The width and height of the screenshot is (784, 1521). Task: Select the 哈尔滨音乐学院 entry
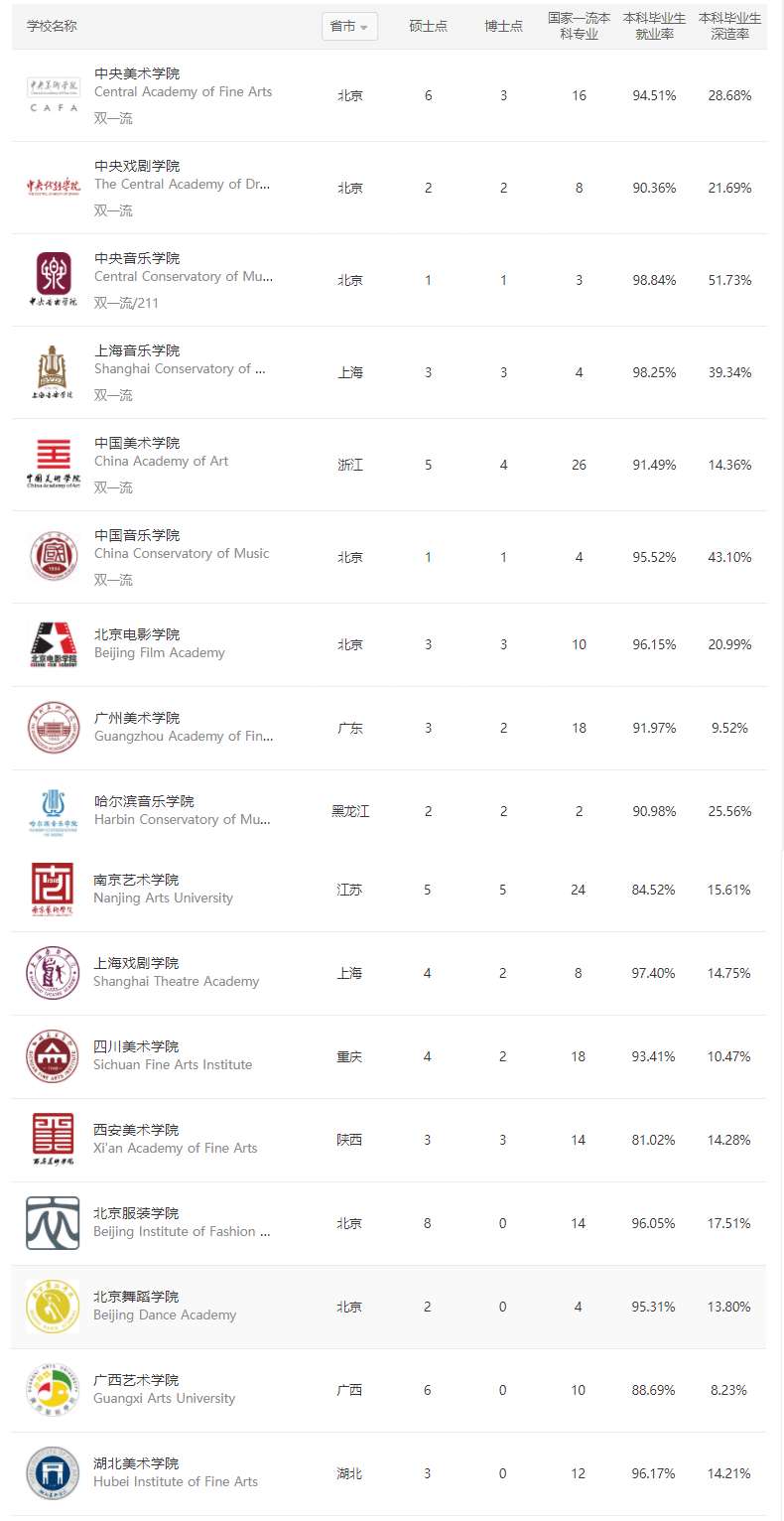coord(389,812)
